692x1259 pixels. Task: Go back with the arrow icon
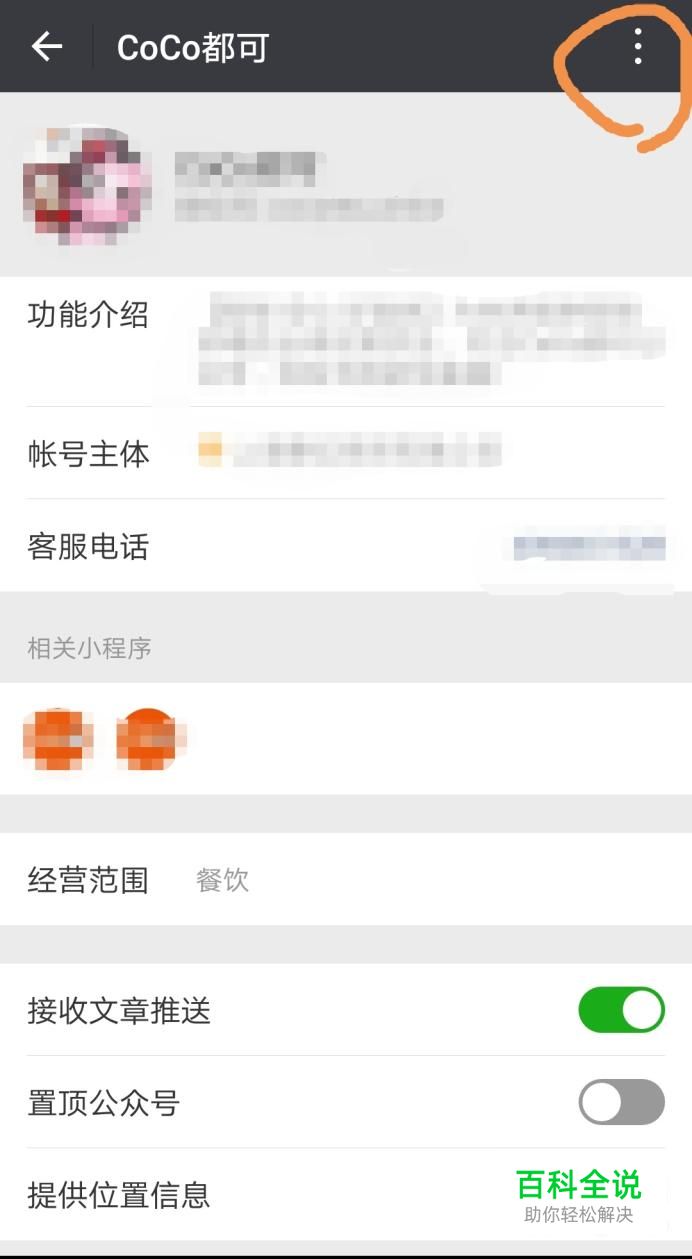coord(47,47)
